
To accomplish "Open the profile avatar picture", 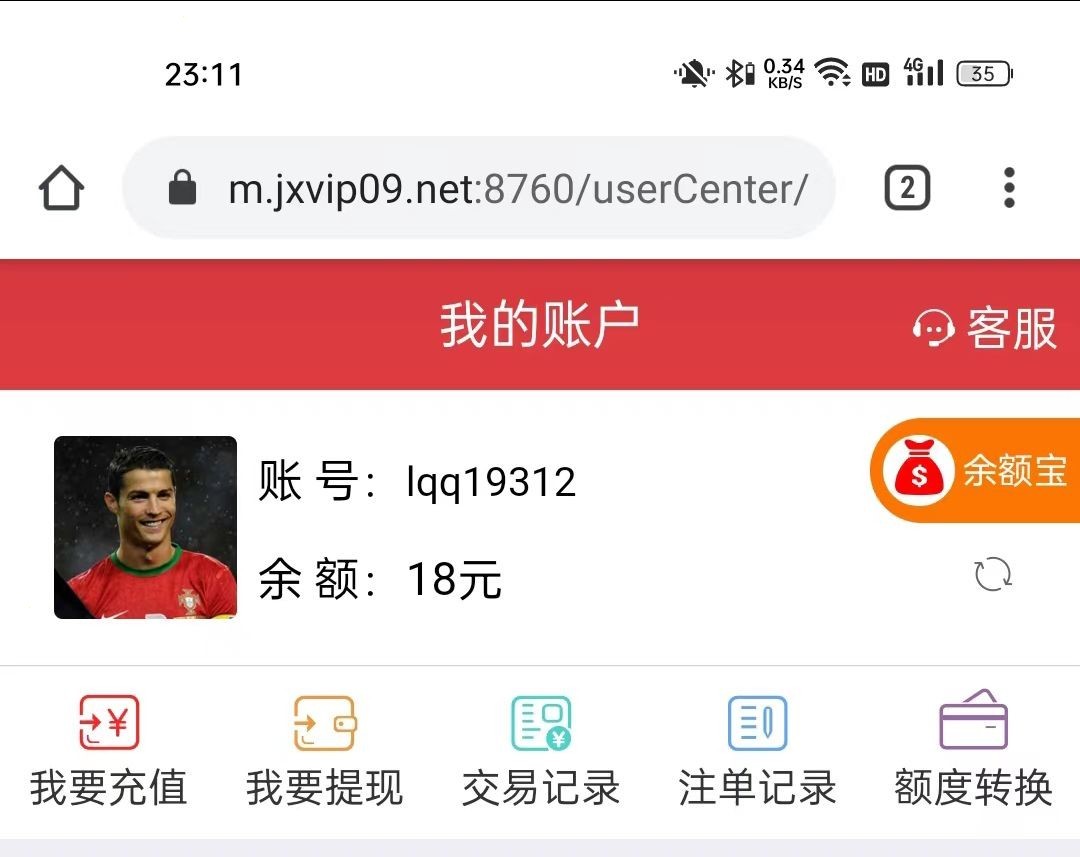I will coord(145,527).
